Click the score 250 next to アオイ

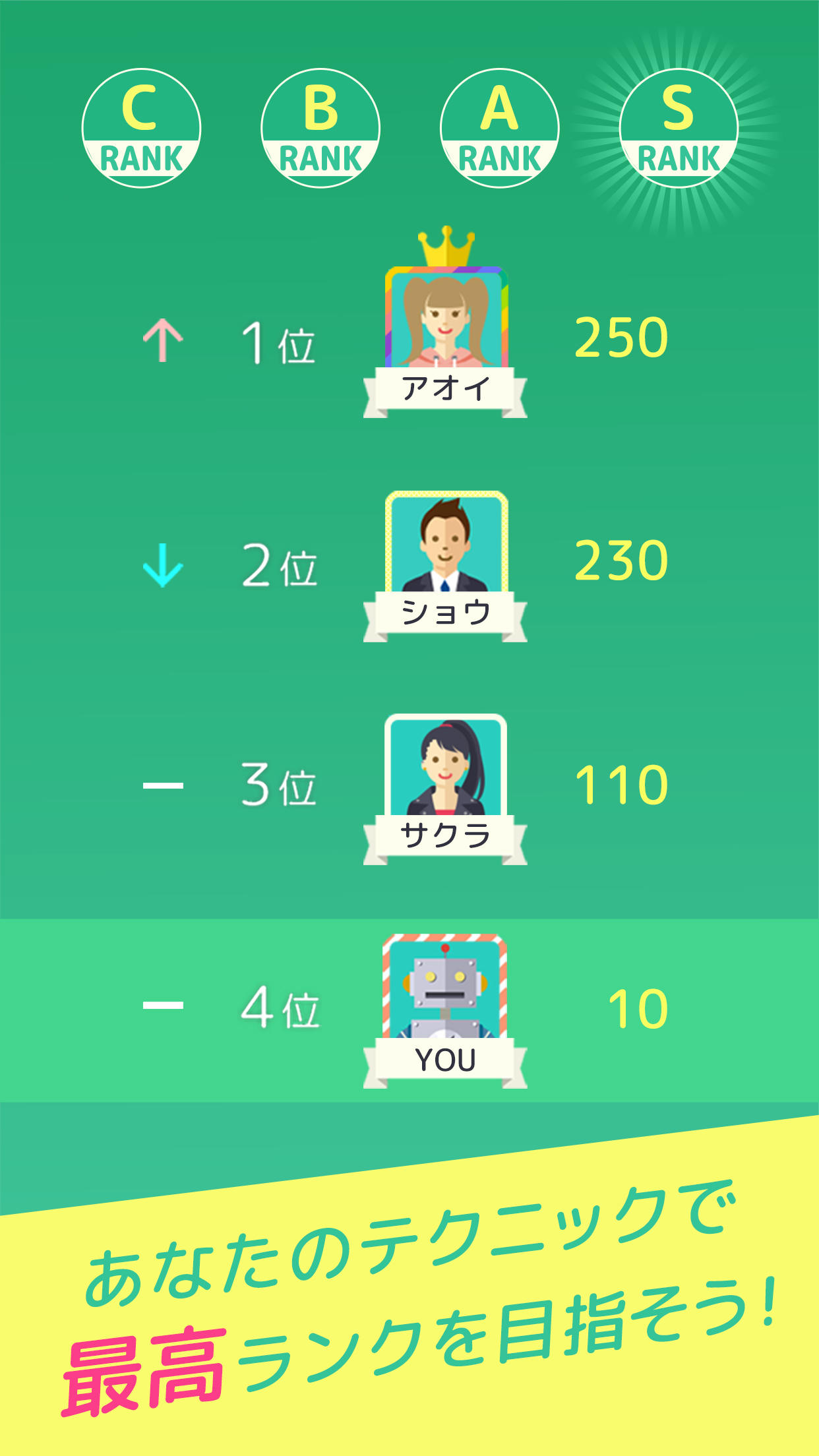coord(620,338)
